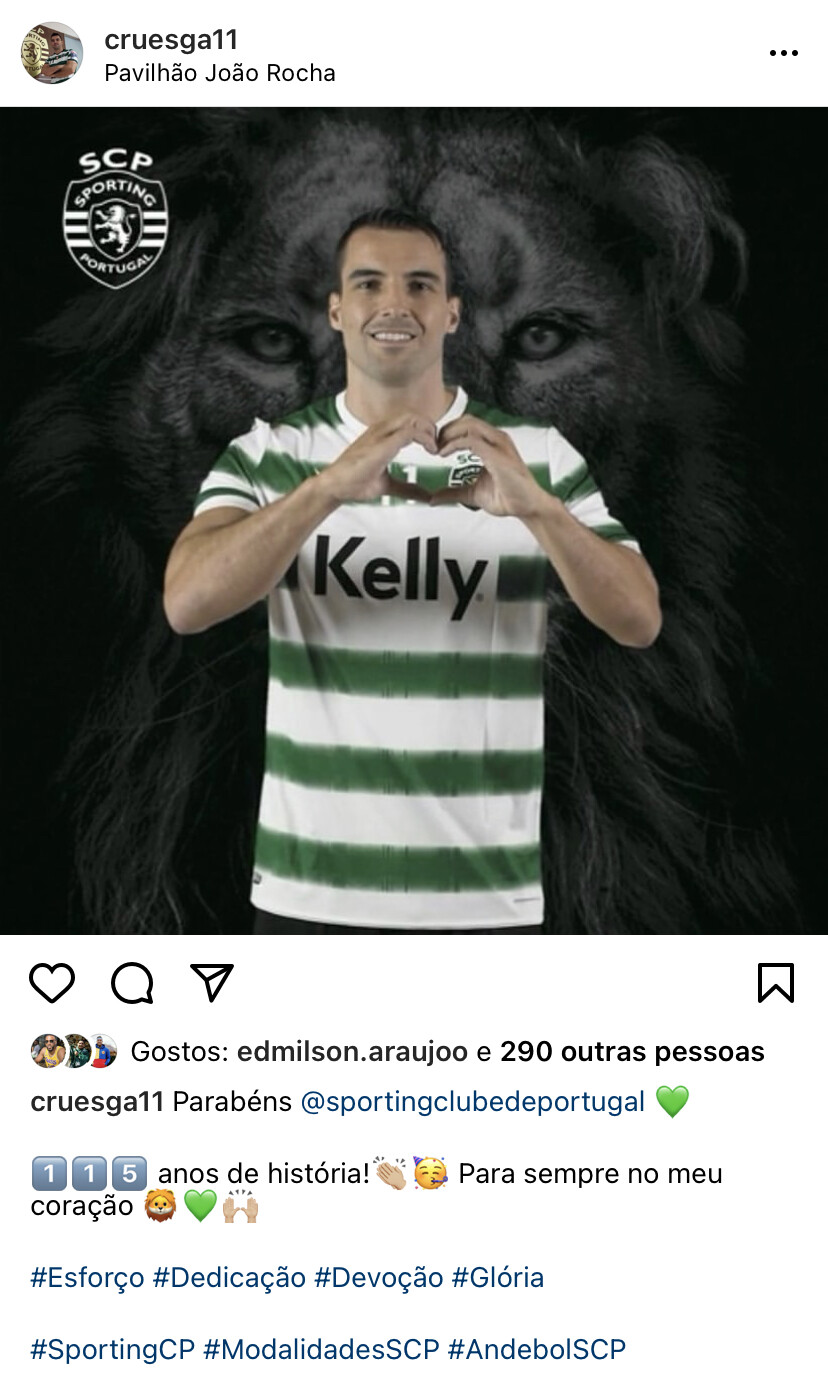828x1374 pixels.
Task: Open the @sportingclubedeportugal mention
Action: (x=473, y=1102)
